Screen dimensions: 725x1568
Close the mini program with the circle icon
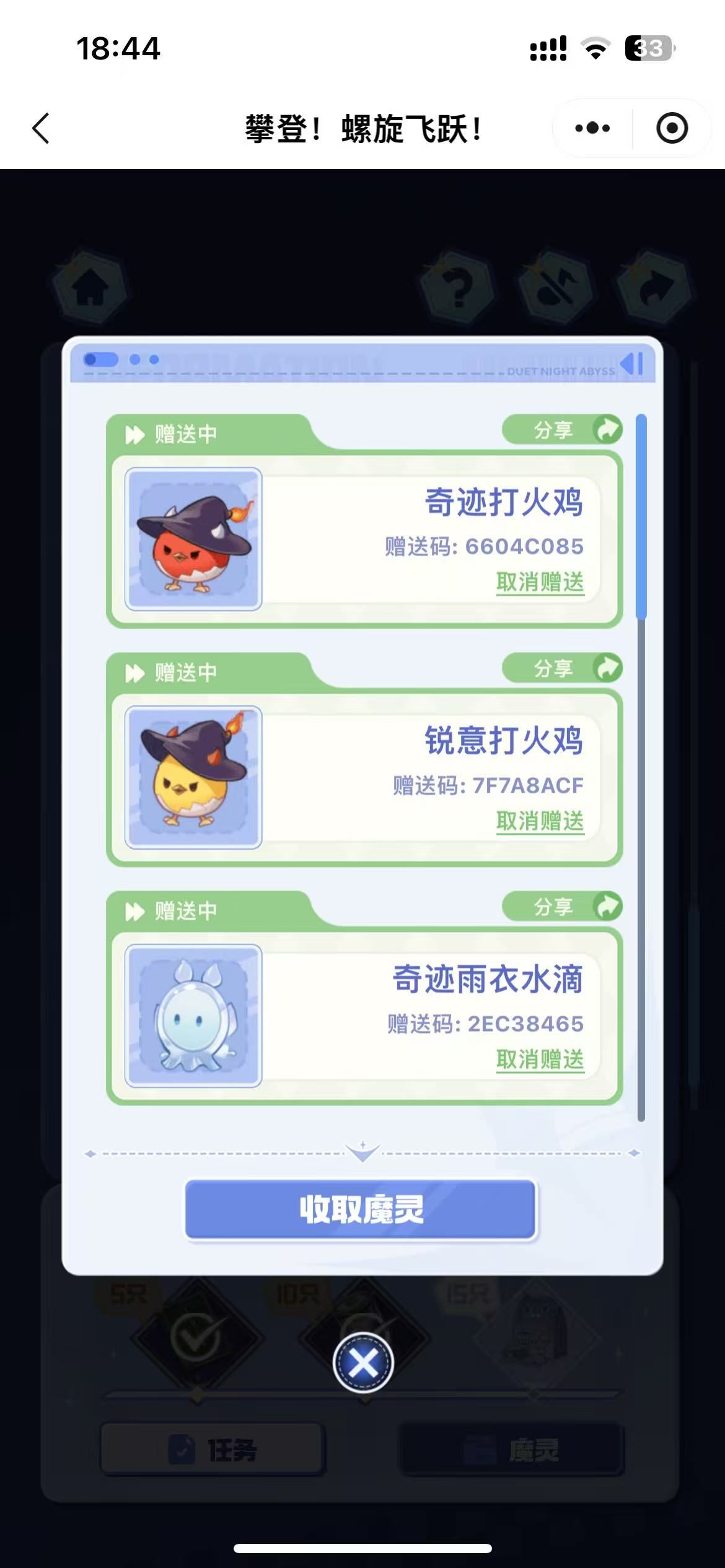click(x=672, y=129)
